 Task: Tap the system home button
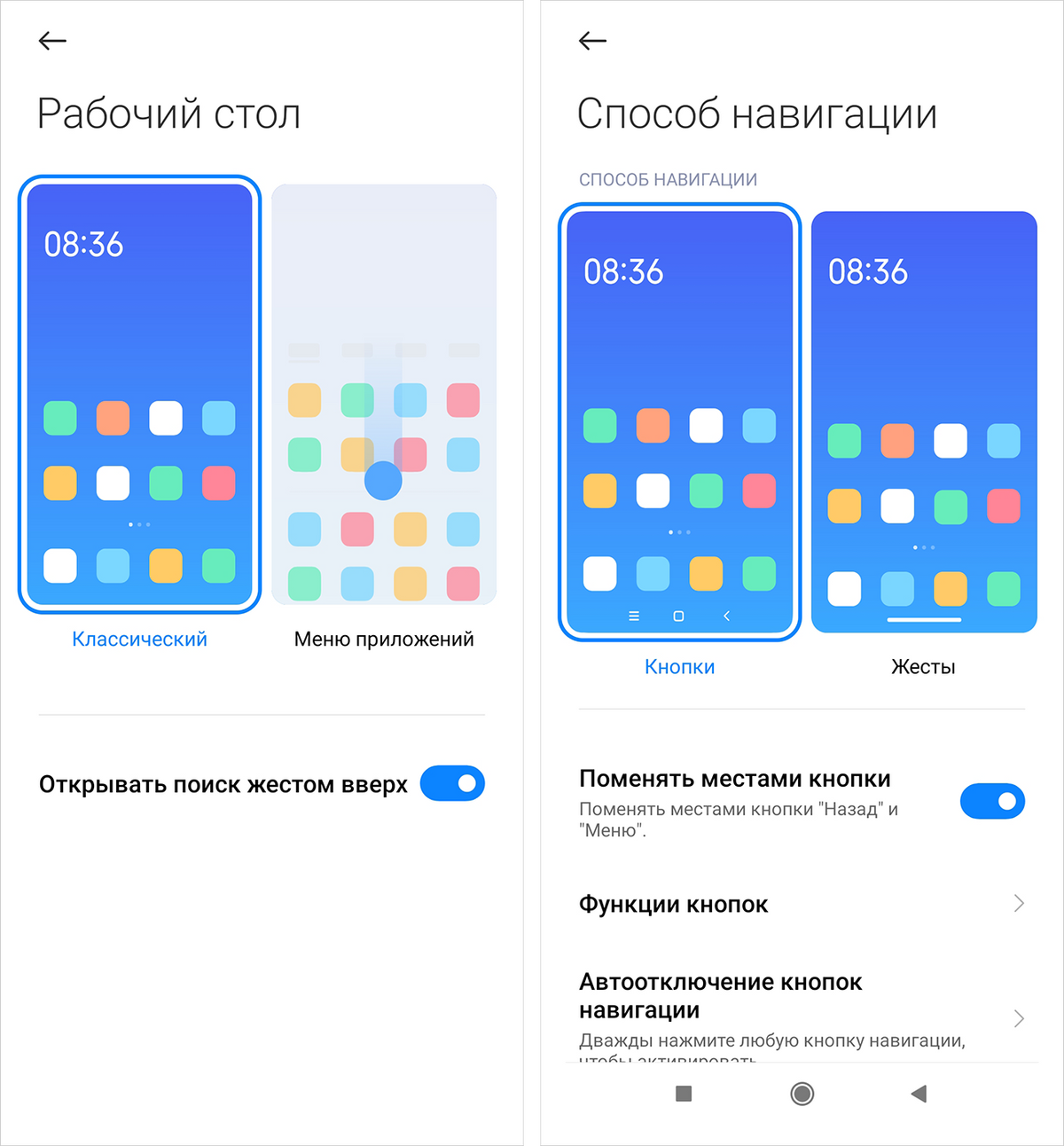(x=802, y=1094)
